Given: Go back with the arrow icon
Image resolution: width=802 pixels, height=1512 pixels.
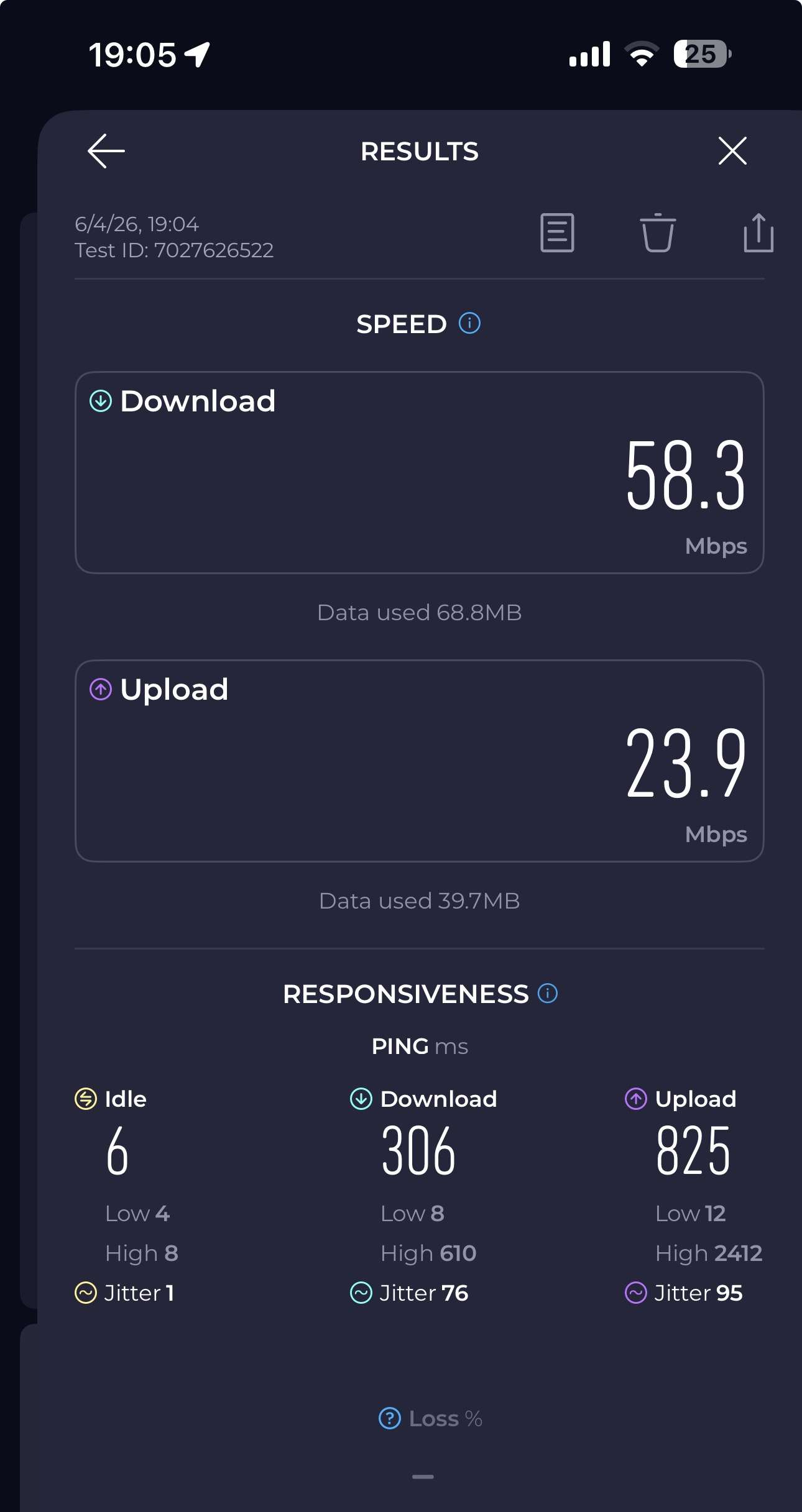Looking at the screenshot, I should click(x=106, y=151).
